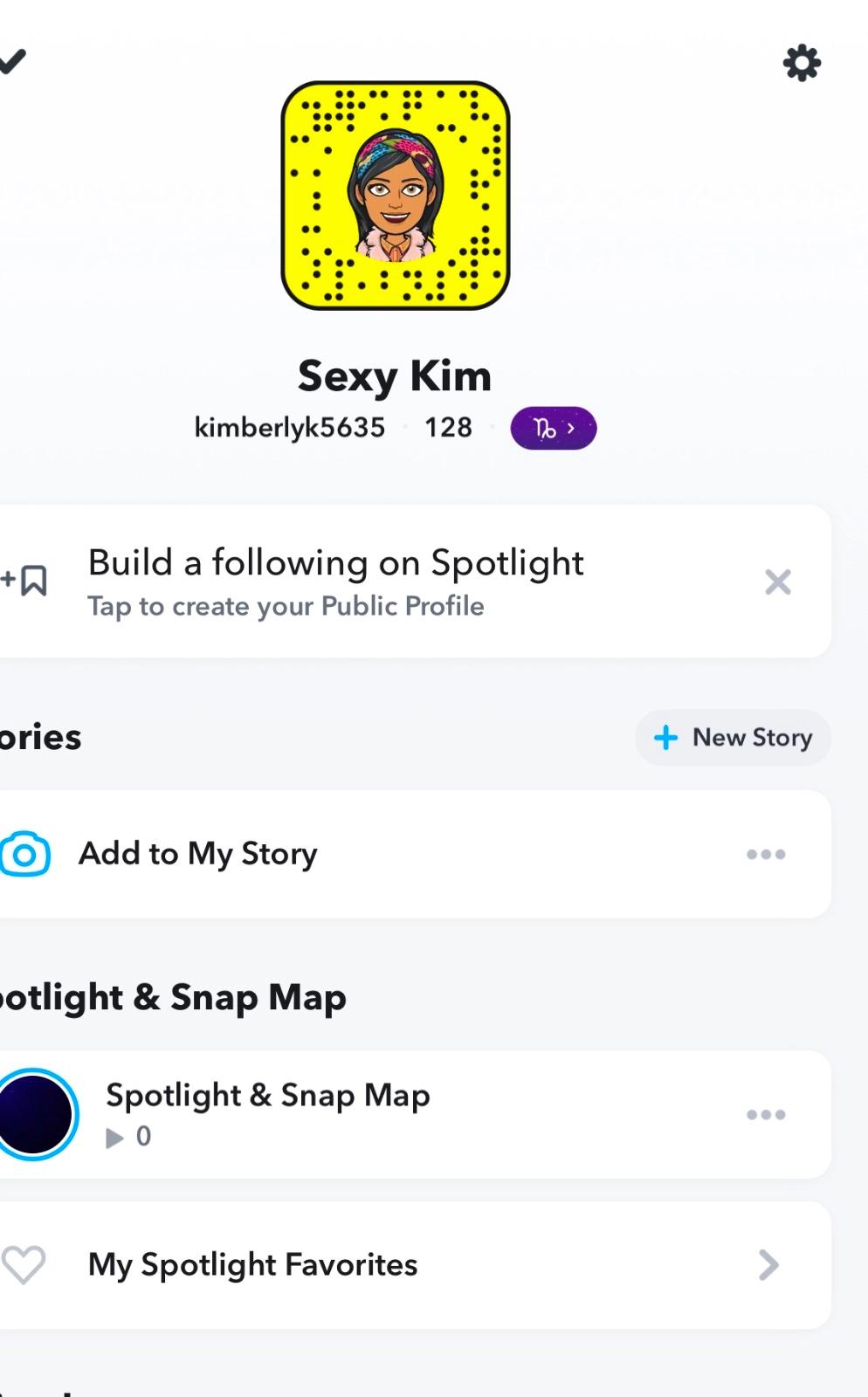Close profile using the top-left arrow
Image resolution: width=868 pixels, height=1397 pixels.
(12, 61)
